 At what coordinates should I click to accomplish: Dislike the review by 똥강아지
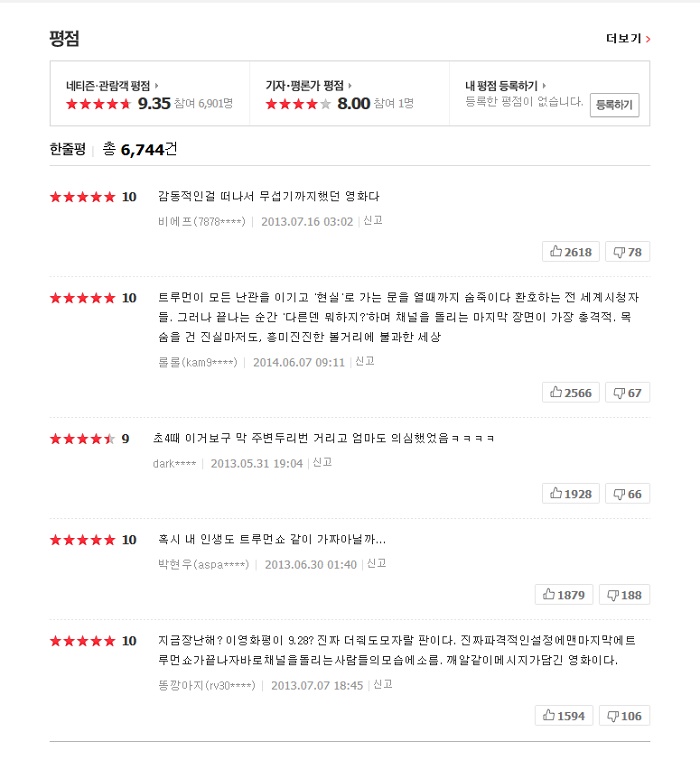pyautogui.click(x=624, y=716)
